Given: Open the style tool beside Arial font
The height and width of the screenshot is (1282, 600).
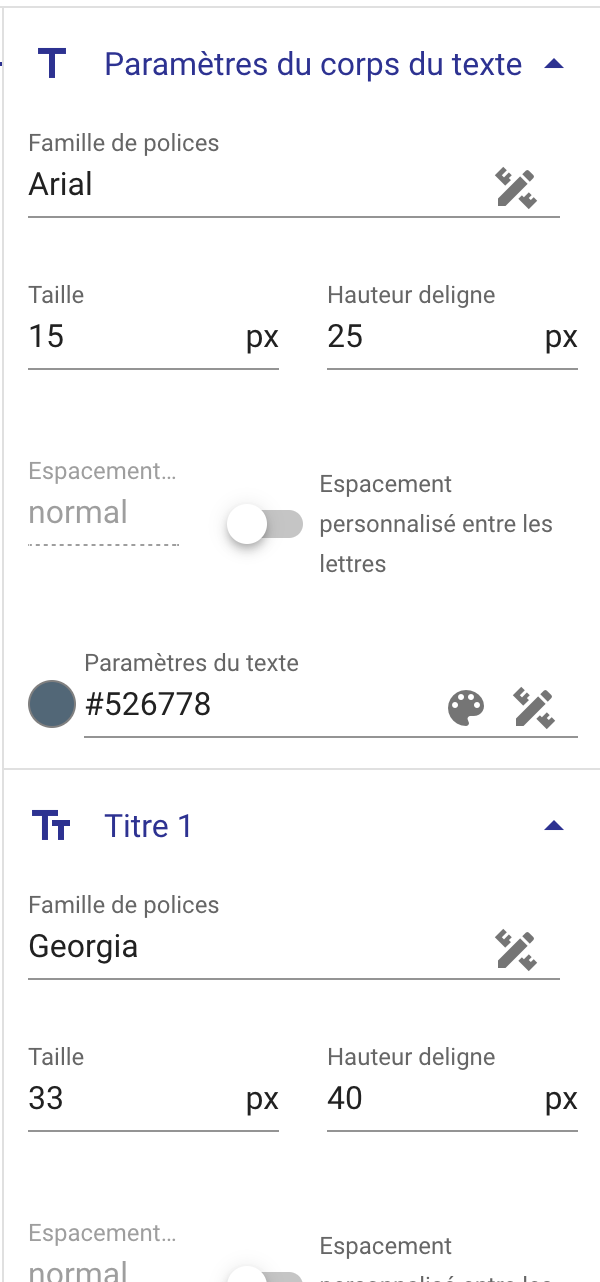Looking at the screenshot, I should [516, 188].
